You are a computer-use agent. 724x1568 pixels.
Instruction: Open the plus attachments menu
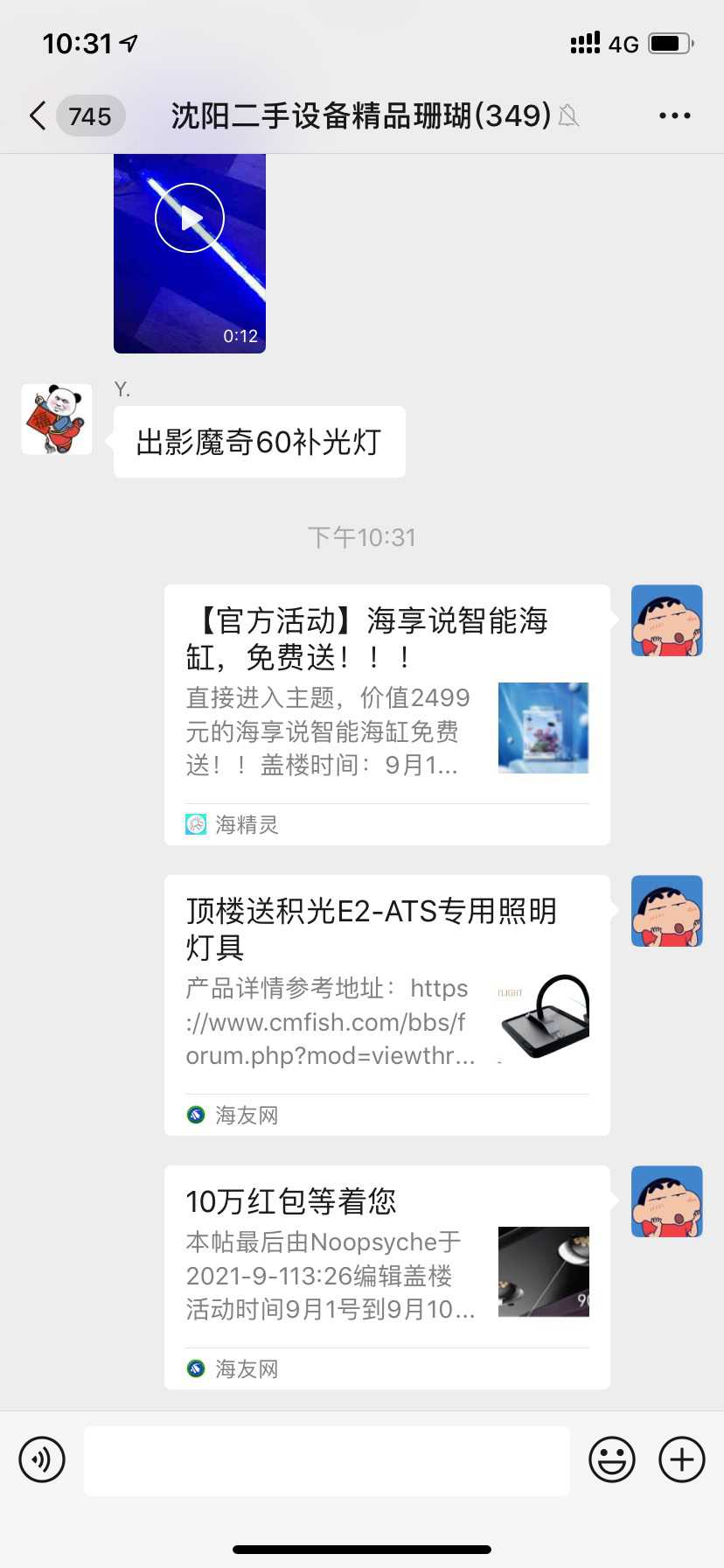[681, 1459]
